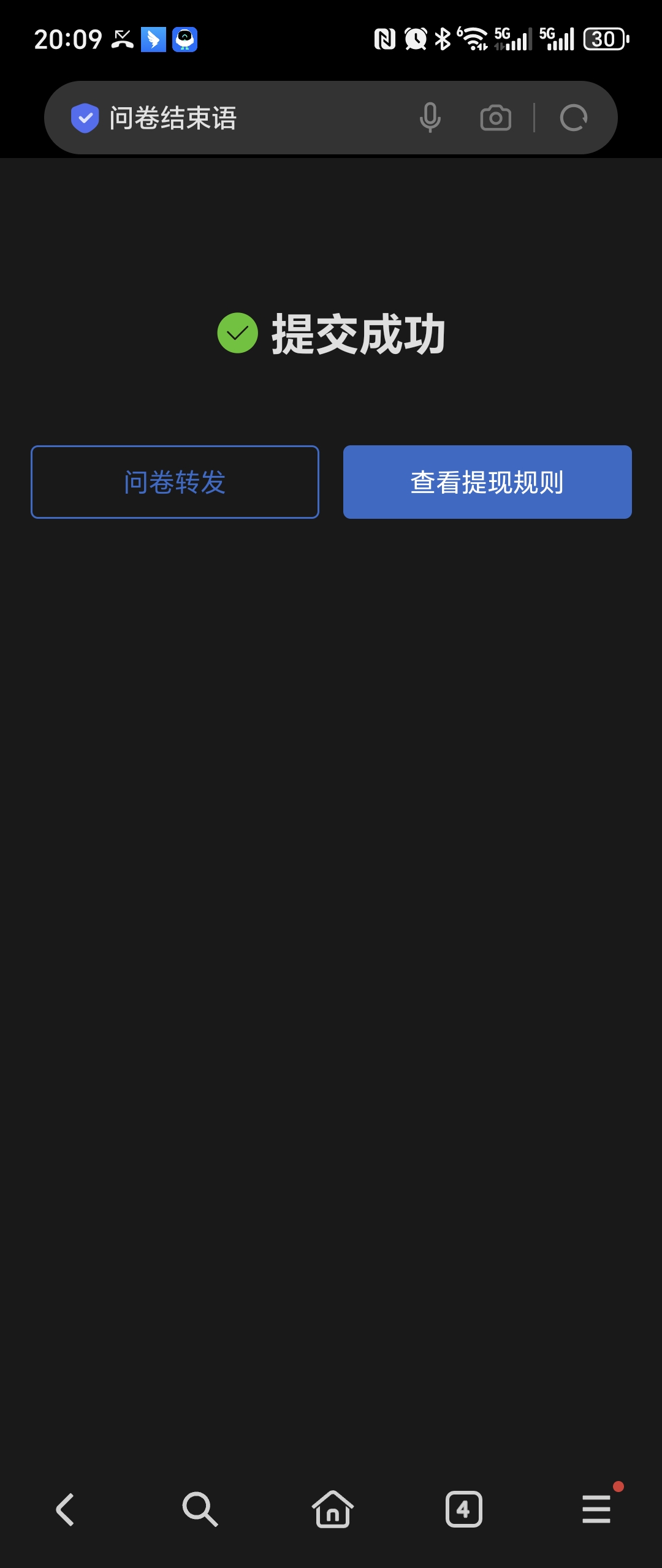The image size is (662, 1568).
Task: Open the tab switcher showing 4 tabs
Action: click(464, 1509)
